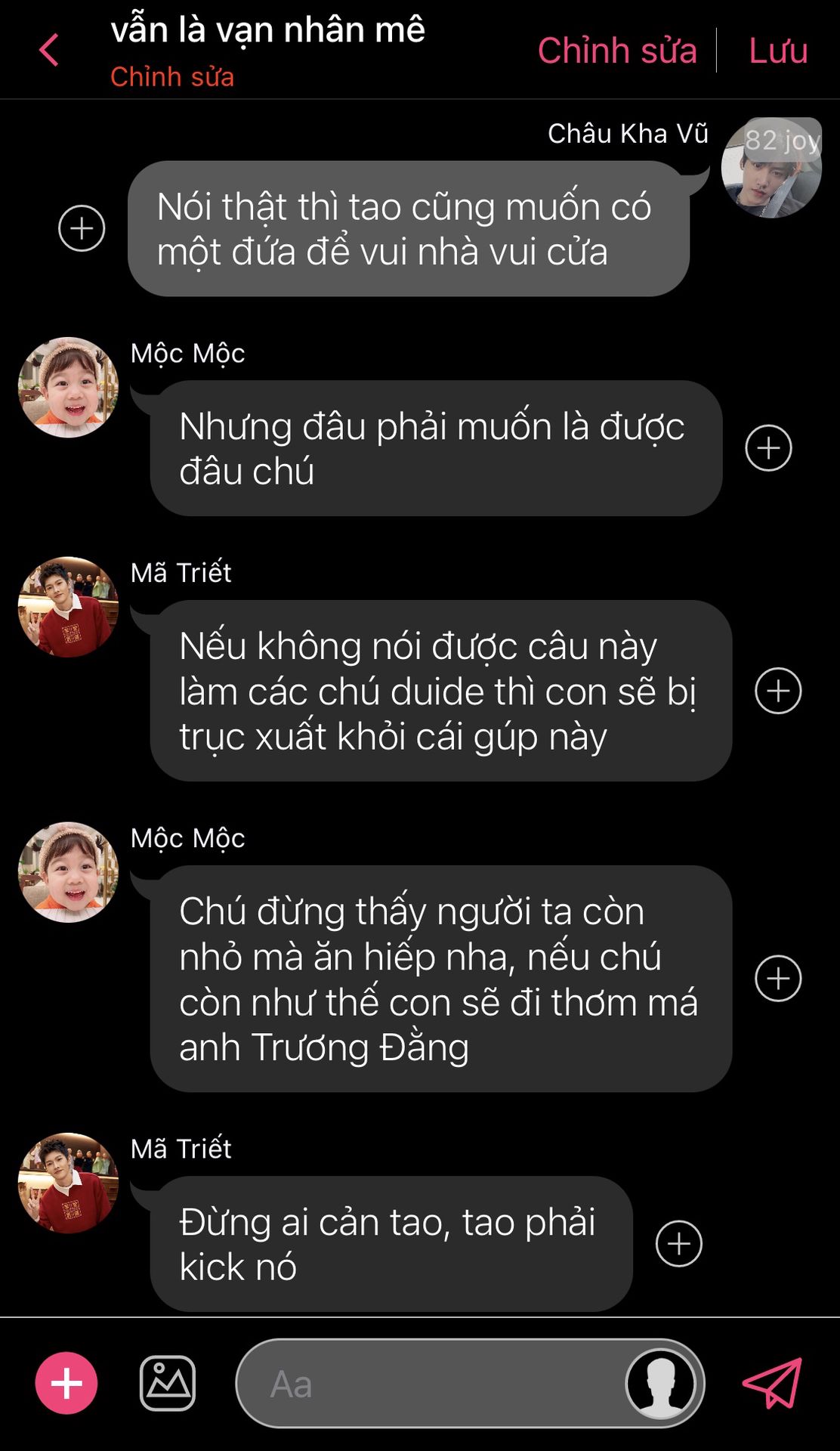
Task: Tap plus icon beside 'Nhưng đâu phải muốn' message
Action: point(768,448)
